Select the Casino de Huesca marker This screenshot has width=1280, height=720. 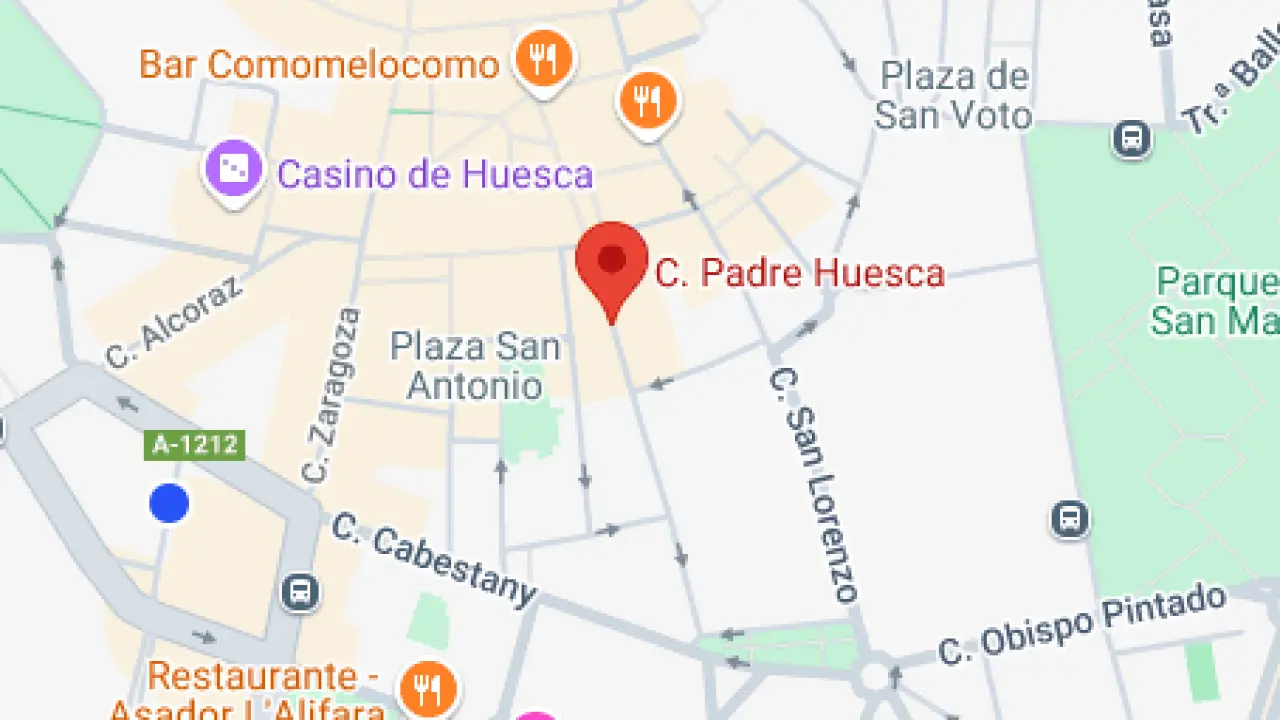click(x=233, y=171)
